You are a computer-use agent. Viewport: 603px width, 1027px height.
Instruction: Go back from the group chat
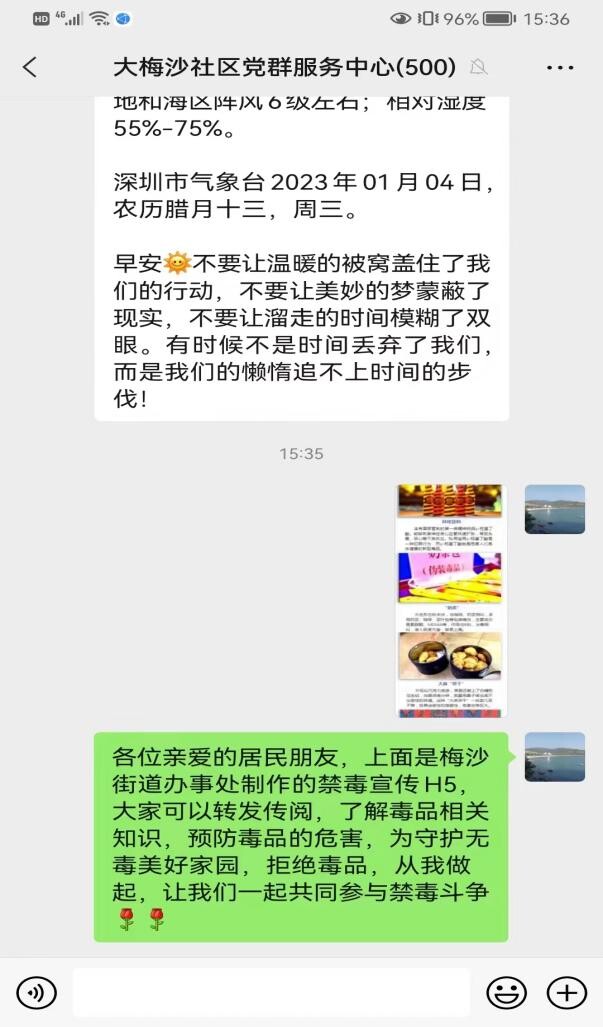(30, 67)
